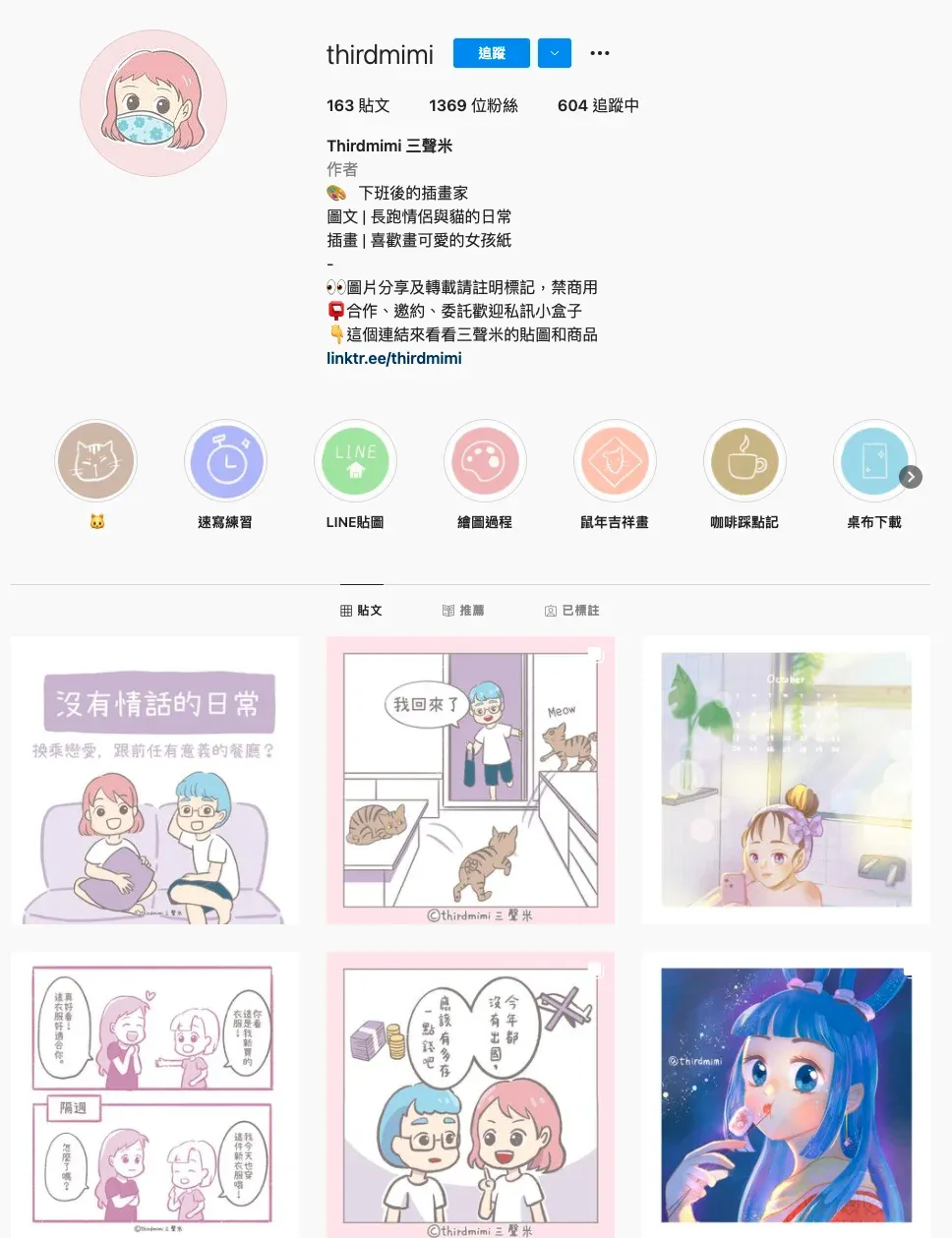Viewport: 952px width, 1238px height.
Task: Open the 我回來了 cat comic post
Action: 470,780
